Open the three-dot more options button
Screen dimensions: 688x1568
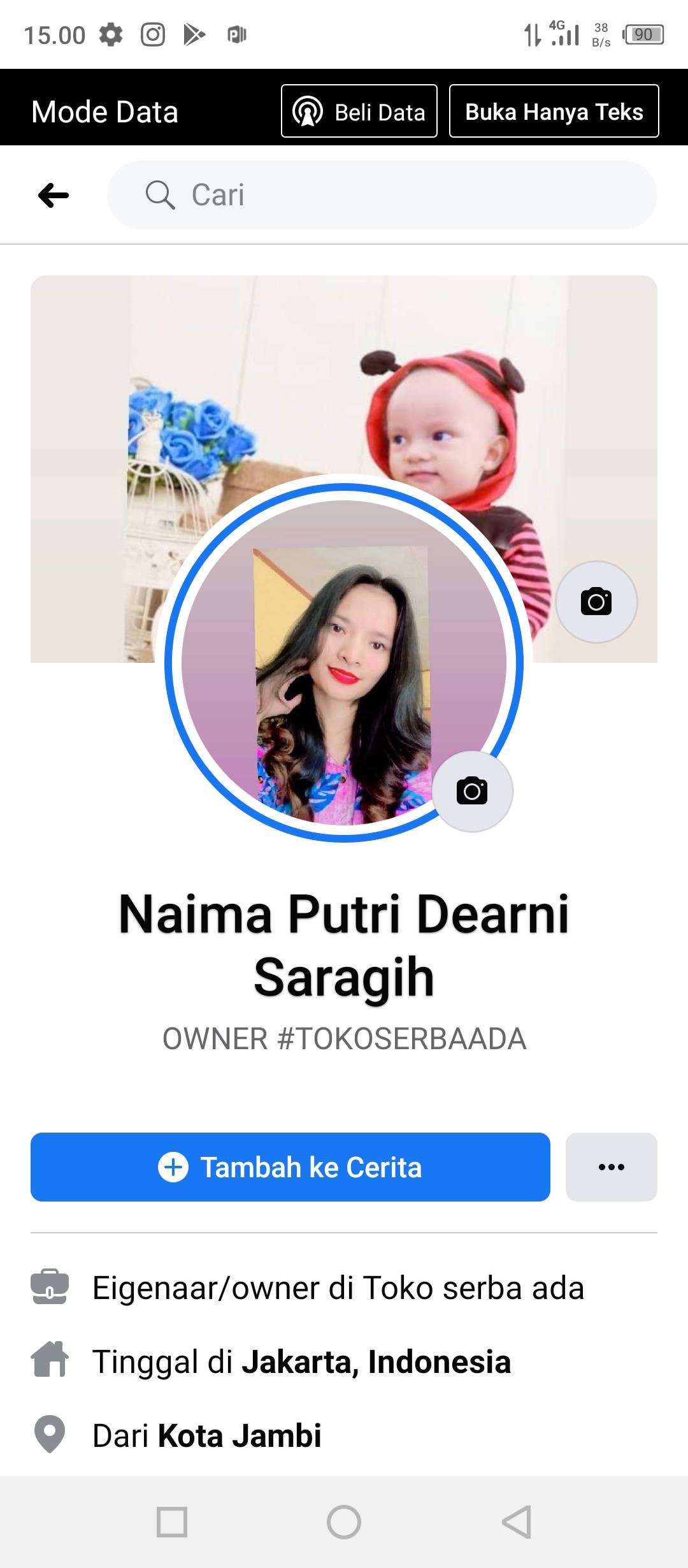point(612,1167)
